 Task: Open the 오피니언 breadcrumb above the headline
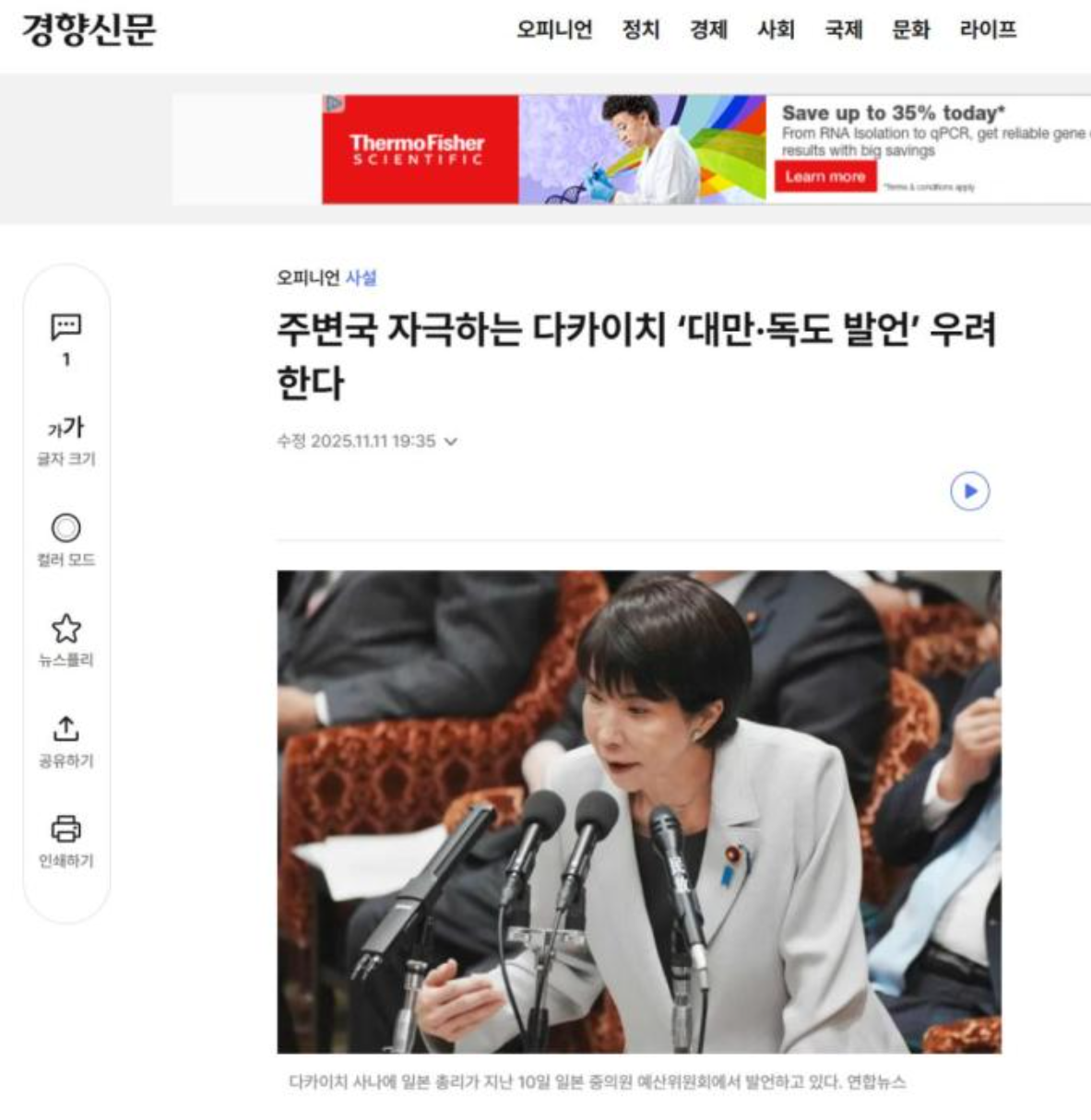308,277
